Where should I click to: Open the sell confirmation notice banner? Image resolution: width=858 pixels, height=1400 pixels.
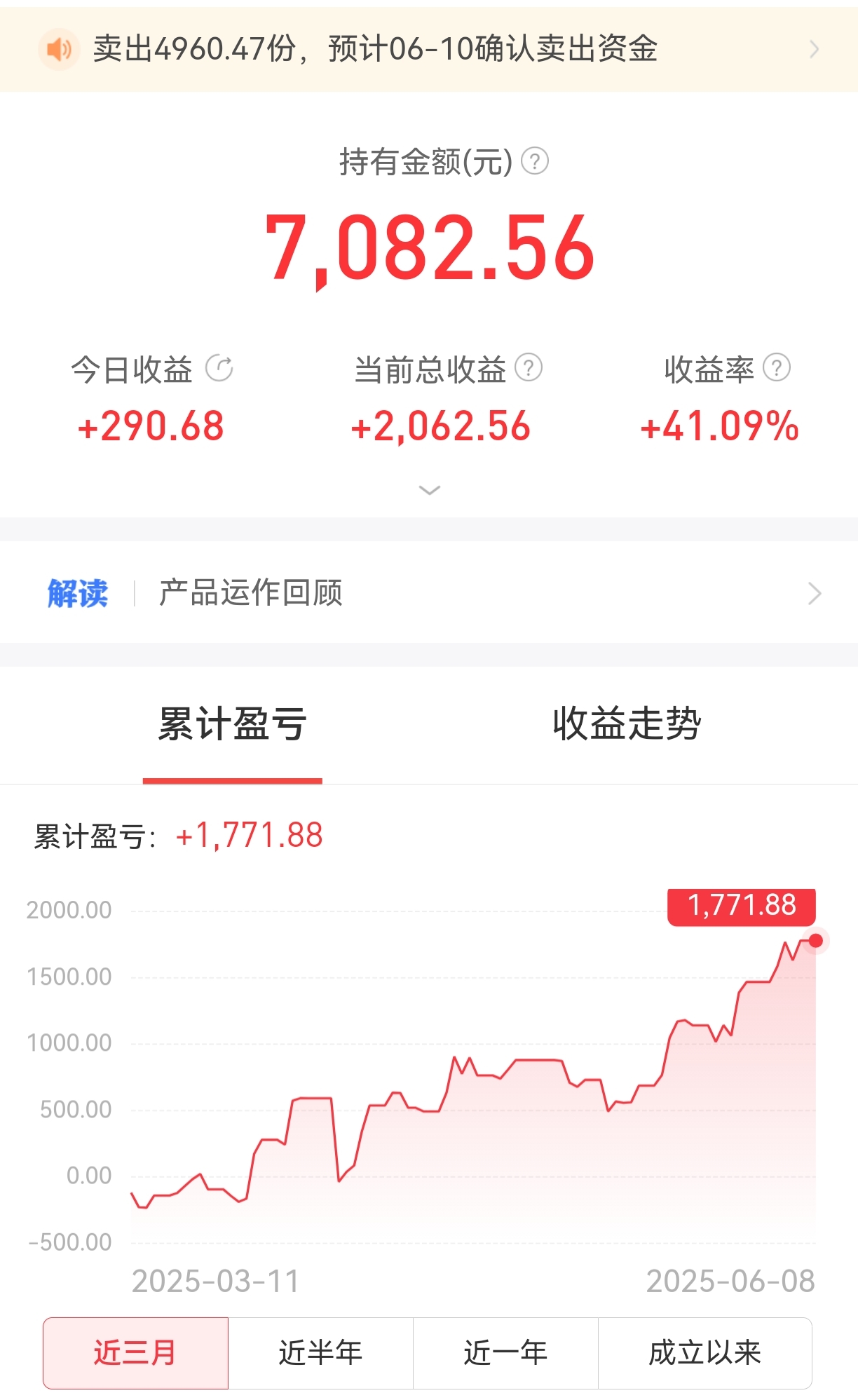click(x=429, y=49)
